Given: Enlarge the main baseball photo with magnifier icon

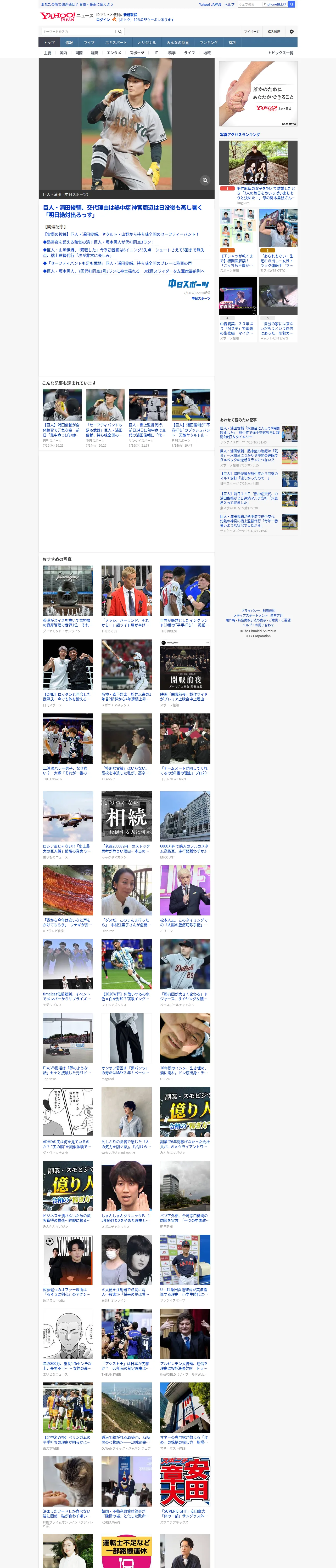Looking at the screenshot, I should [x=205, y=180].
